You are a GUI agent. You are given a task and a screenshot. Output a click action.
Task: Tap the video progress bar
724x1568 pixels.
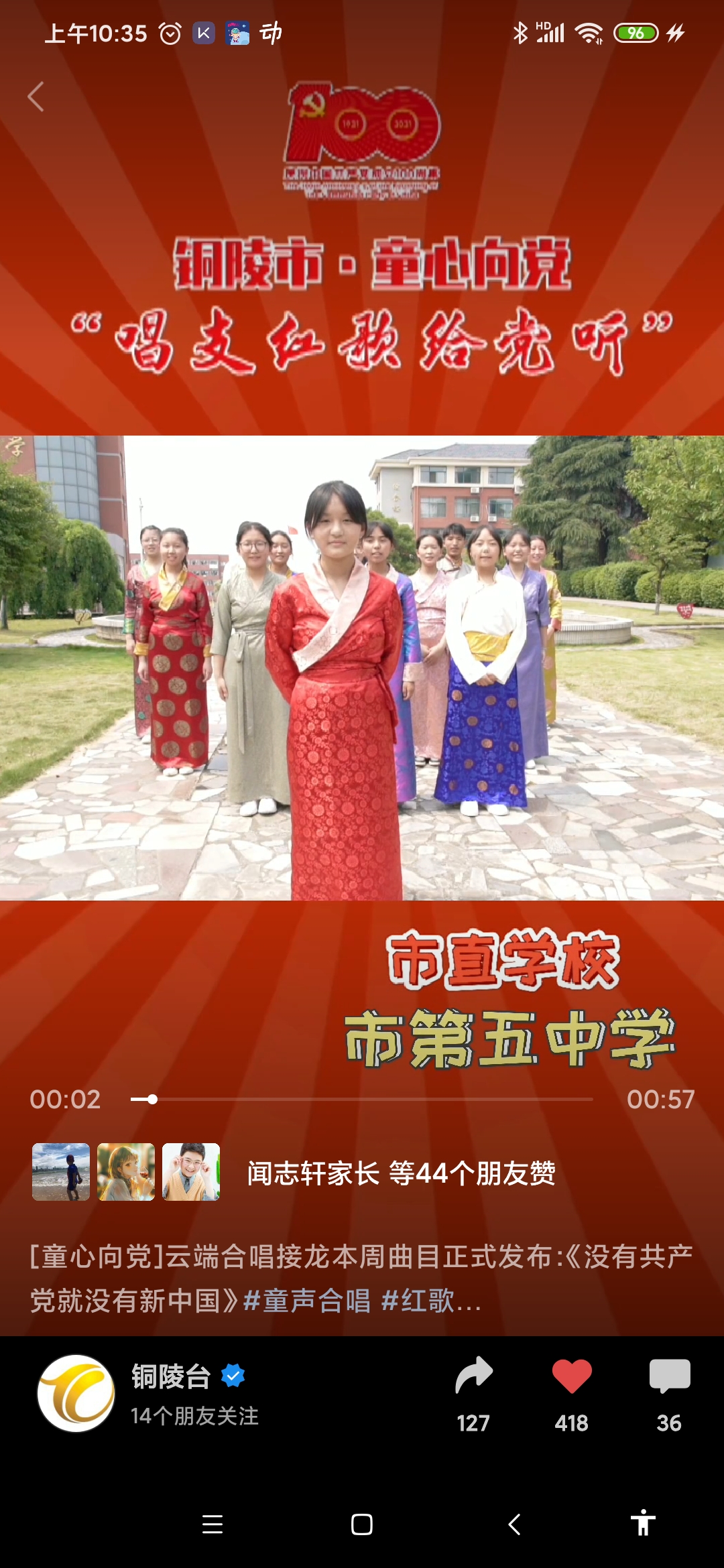(x=362, y=1099)
